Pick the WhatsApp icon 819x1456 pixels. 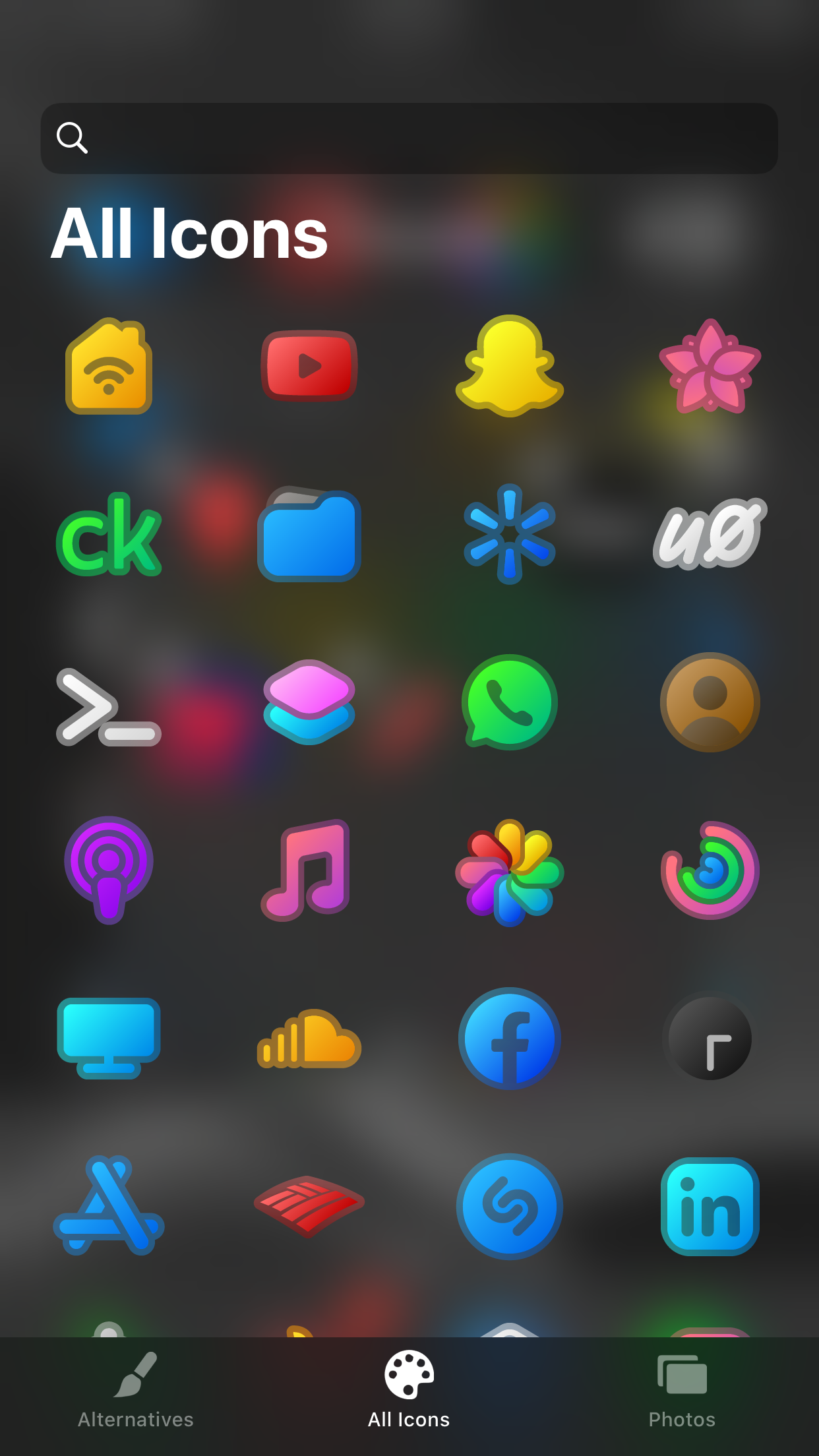pyautogui.click(x=510, y=702)
